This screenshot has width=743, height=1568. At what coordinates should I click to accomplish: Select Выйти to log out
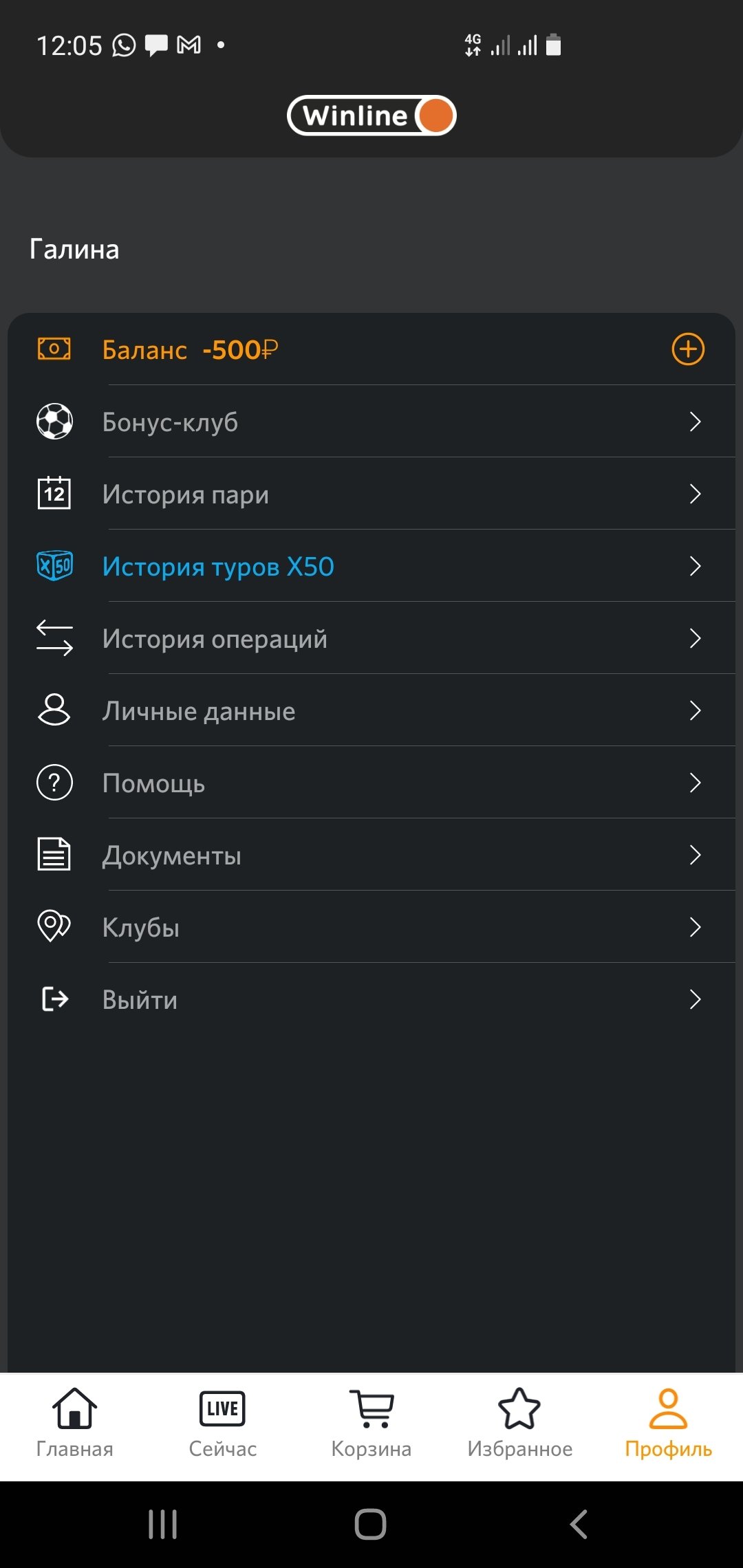(x=371, y=999)
